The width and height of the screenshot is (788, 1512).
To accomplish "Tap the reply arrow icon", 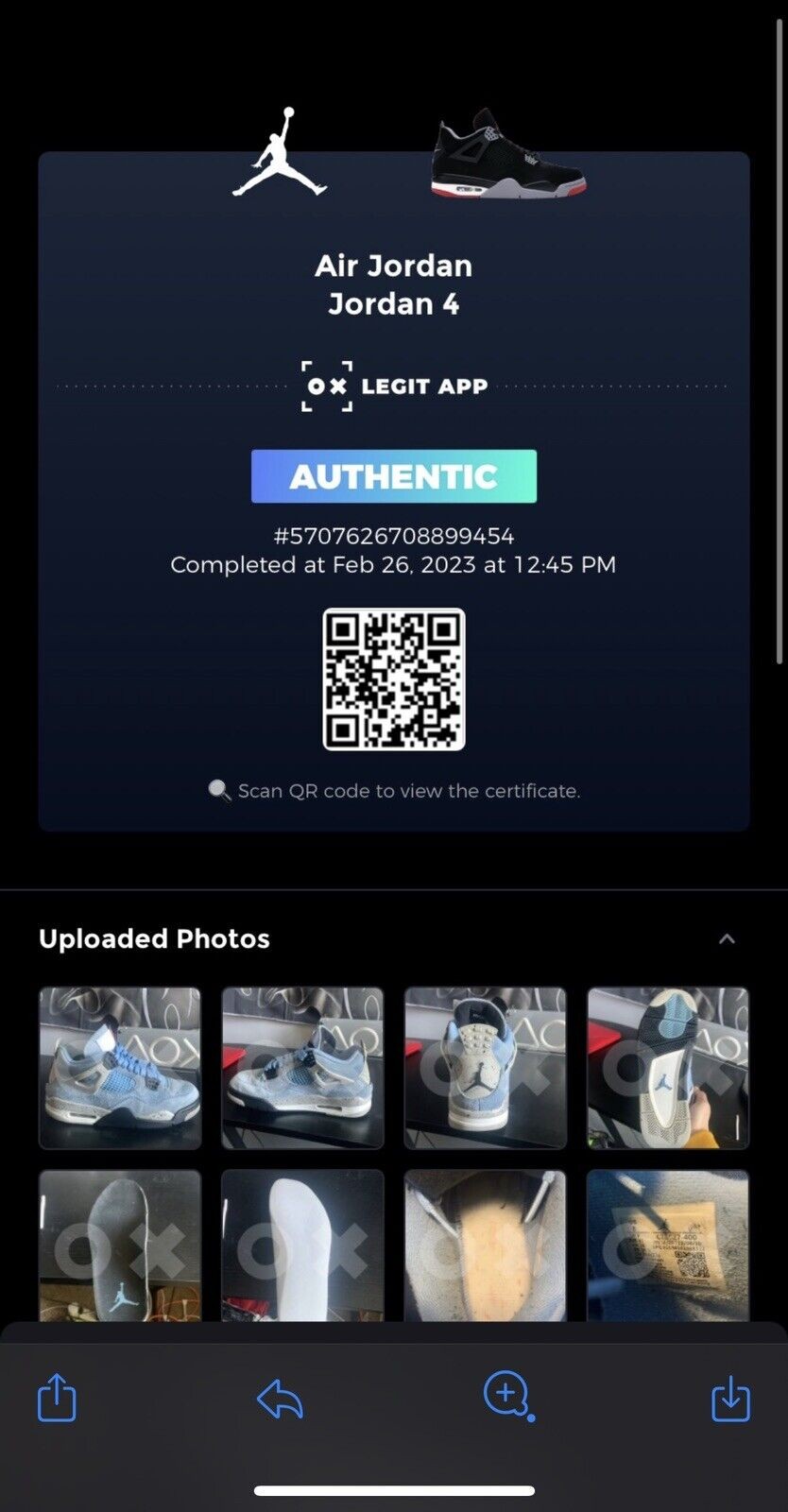I will click(280, 1399).
